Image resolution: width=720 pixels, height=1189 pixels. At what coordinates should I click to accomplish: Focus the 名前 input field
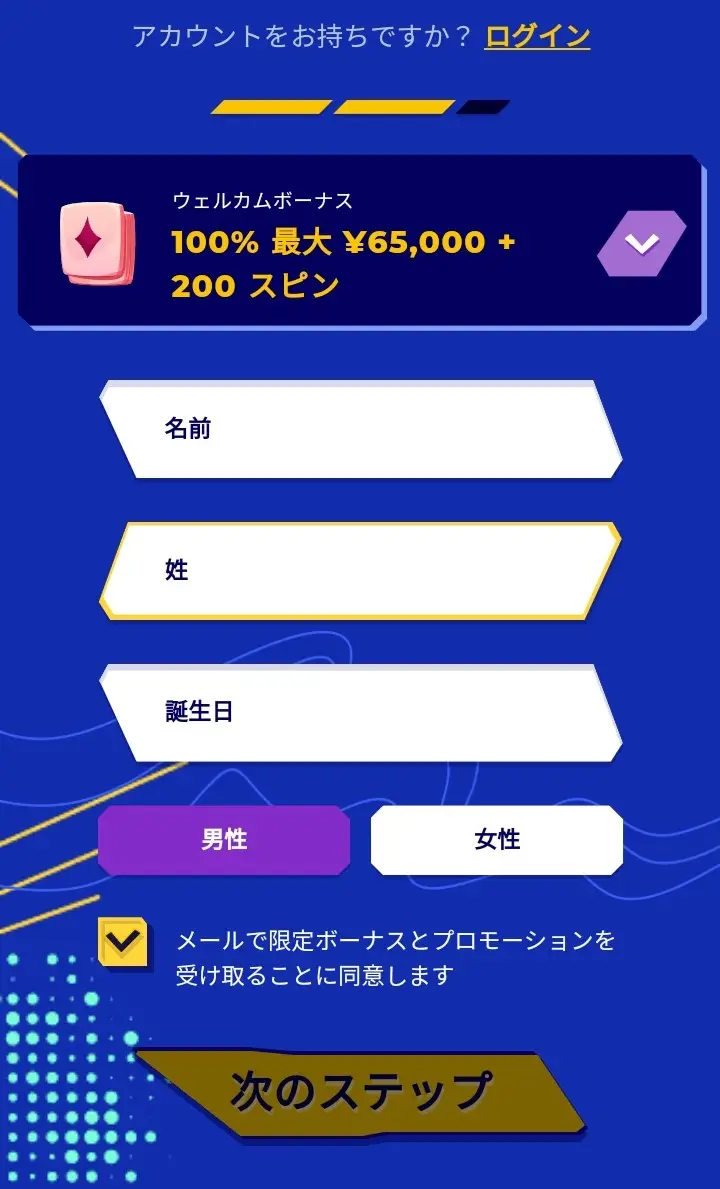point(360,429)
